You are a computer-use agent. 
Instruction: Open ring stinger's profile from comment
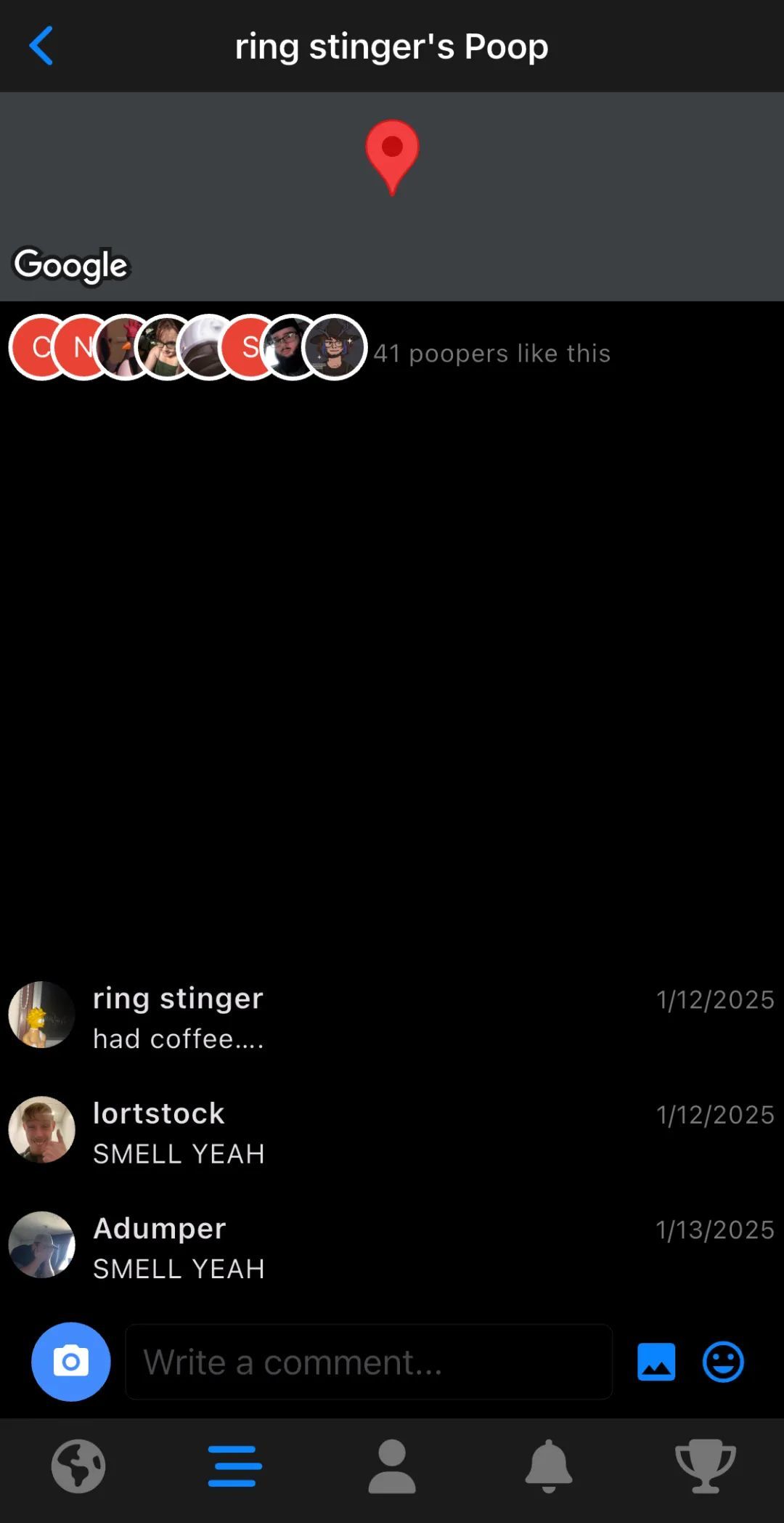coord(41,1014)
